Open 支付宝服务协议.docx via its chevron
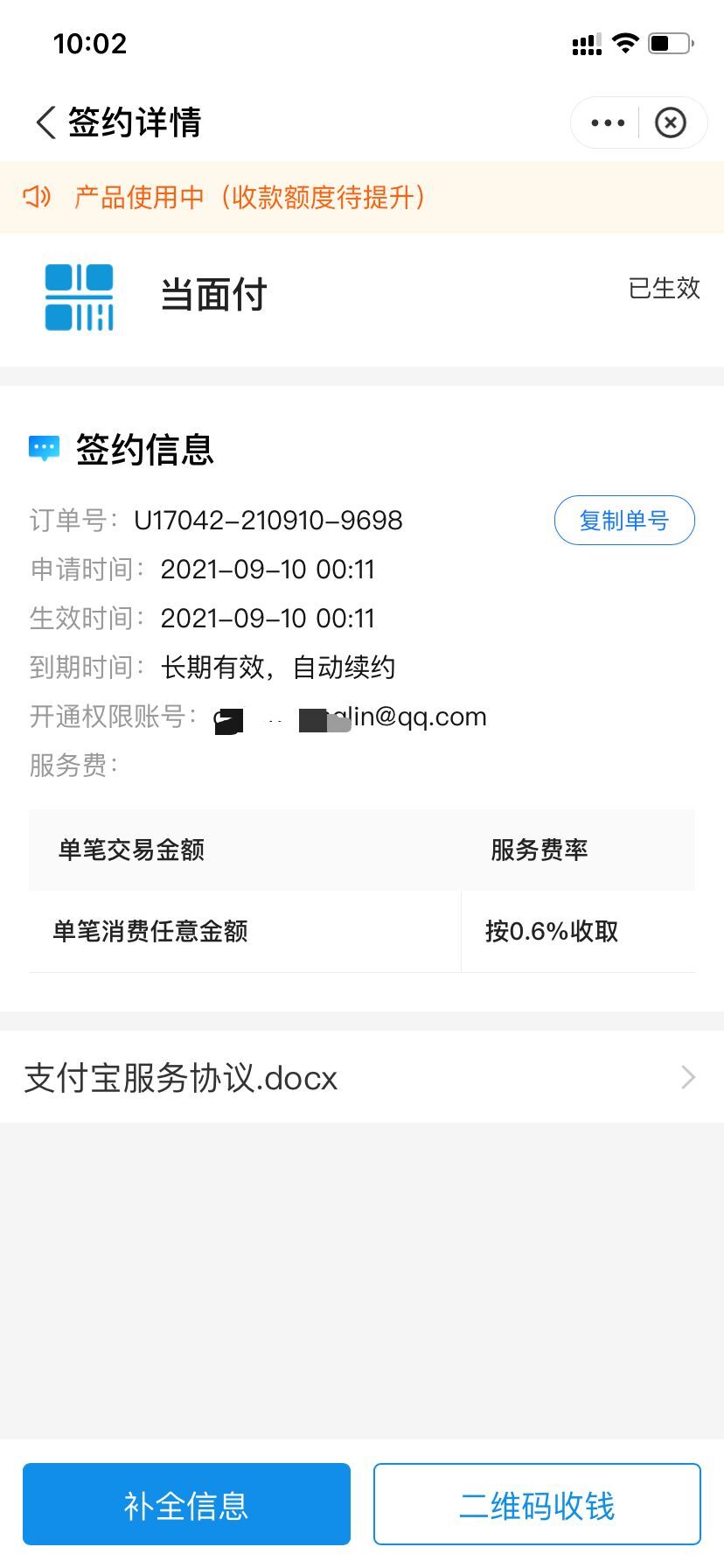The height and width of the screenshot is (1568, 724). [x=687, y=1077]
